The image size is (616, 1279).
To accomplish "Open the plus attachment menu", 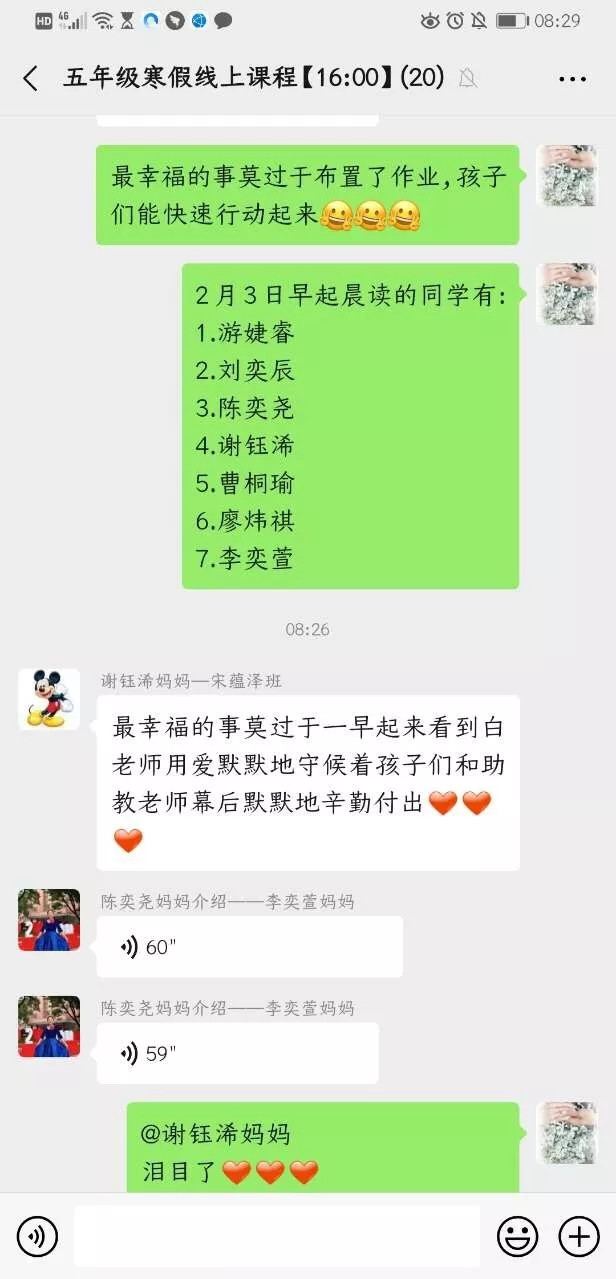I will point(578,1237).
